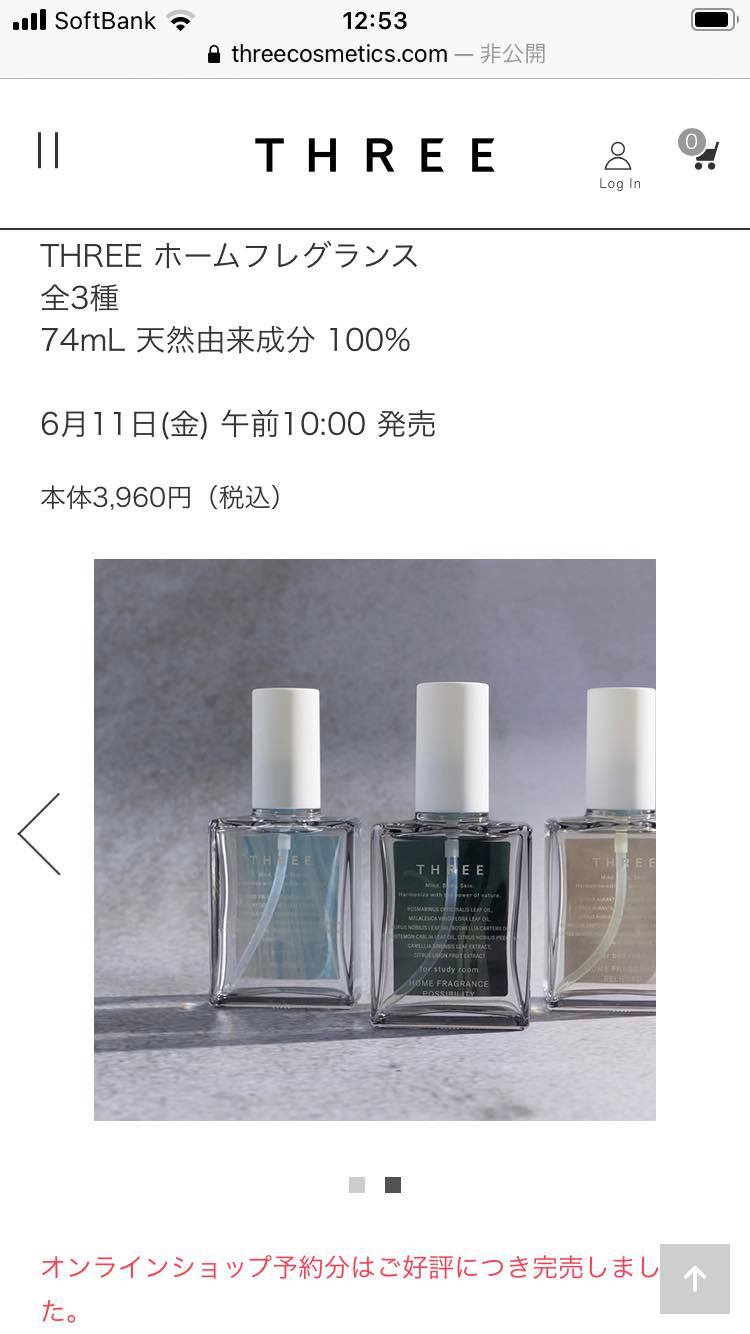
Task: Open the Log In account page
Action: [619, 165]
